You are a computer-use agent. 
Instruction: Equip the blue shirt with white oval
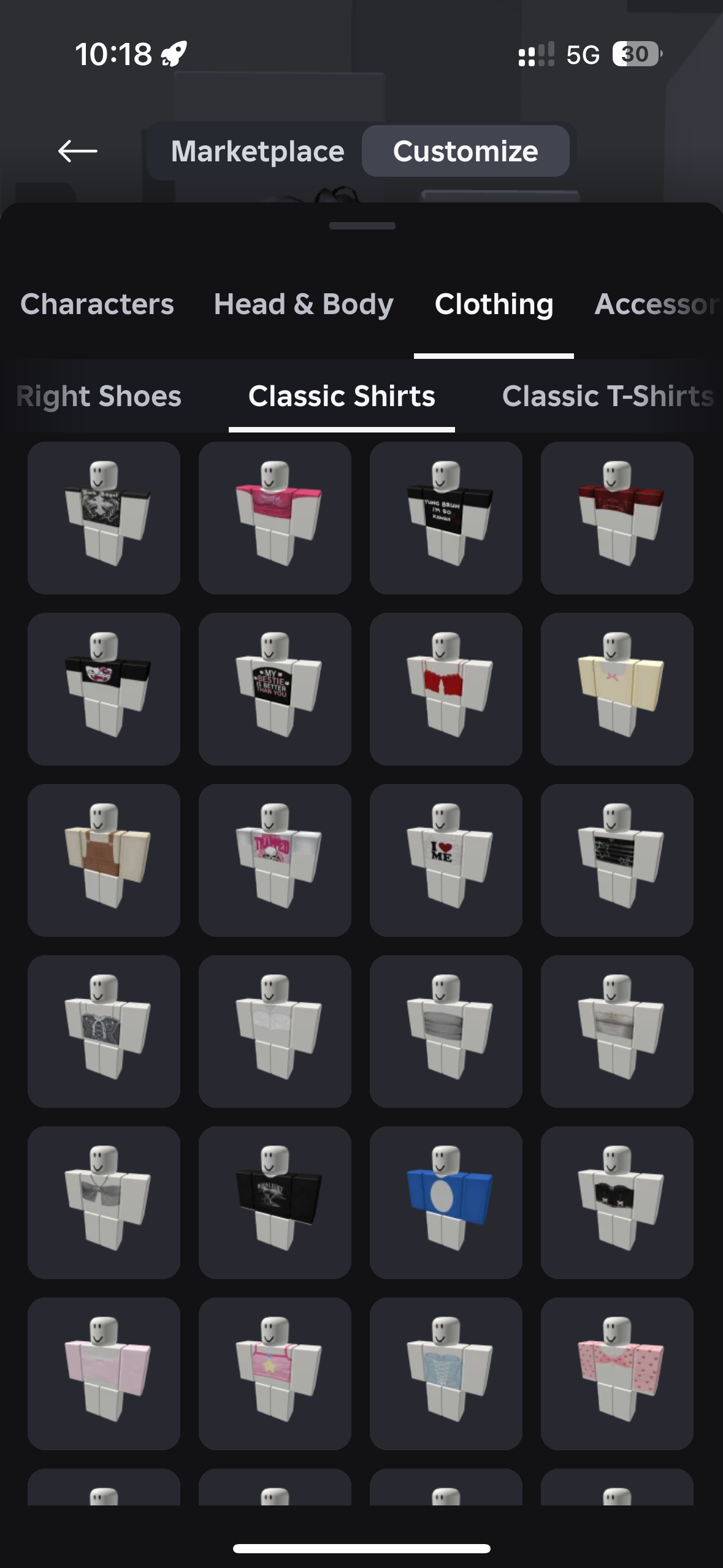click(446, 1202)
